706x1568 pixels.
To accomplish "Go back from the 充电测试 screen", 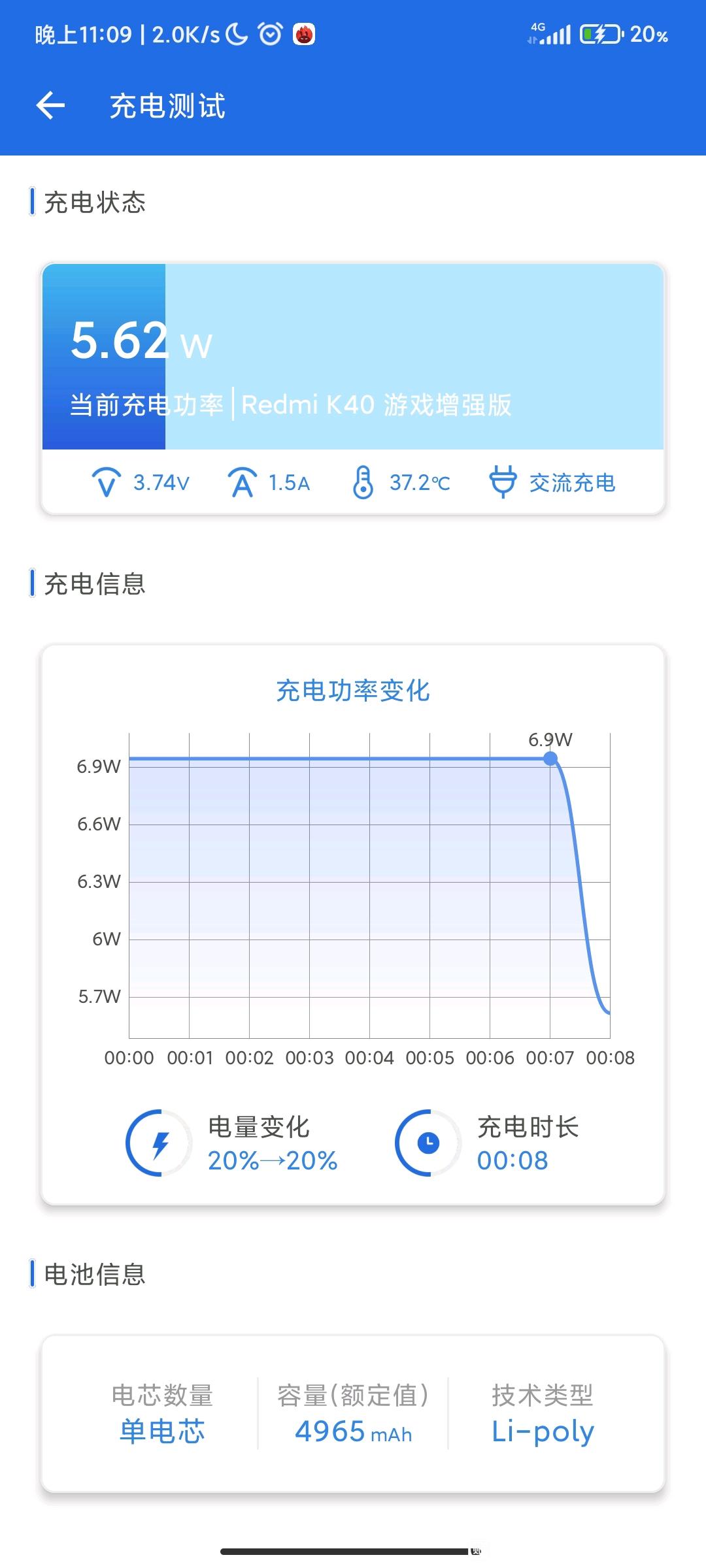I will 50,106.
